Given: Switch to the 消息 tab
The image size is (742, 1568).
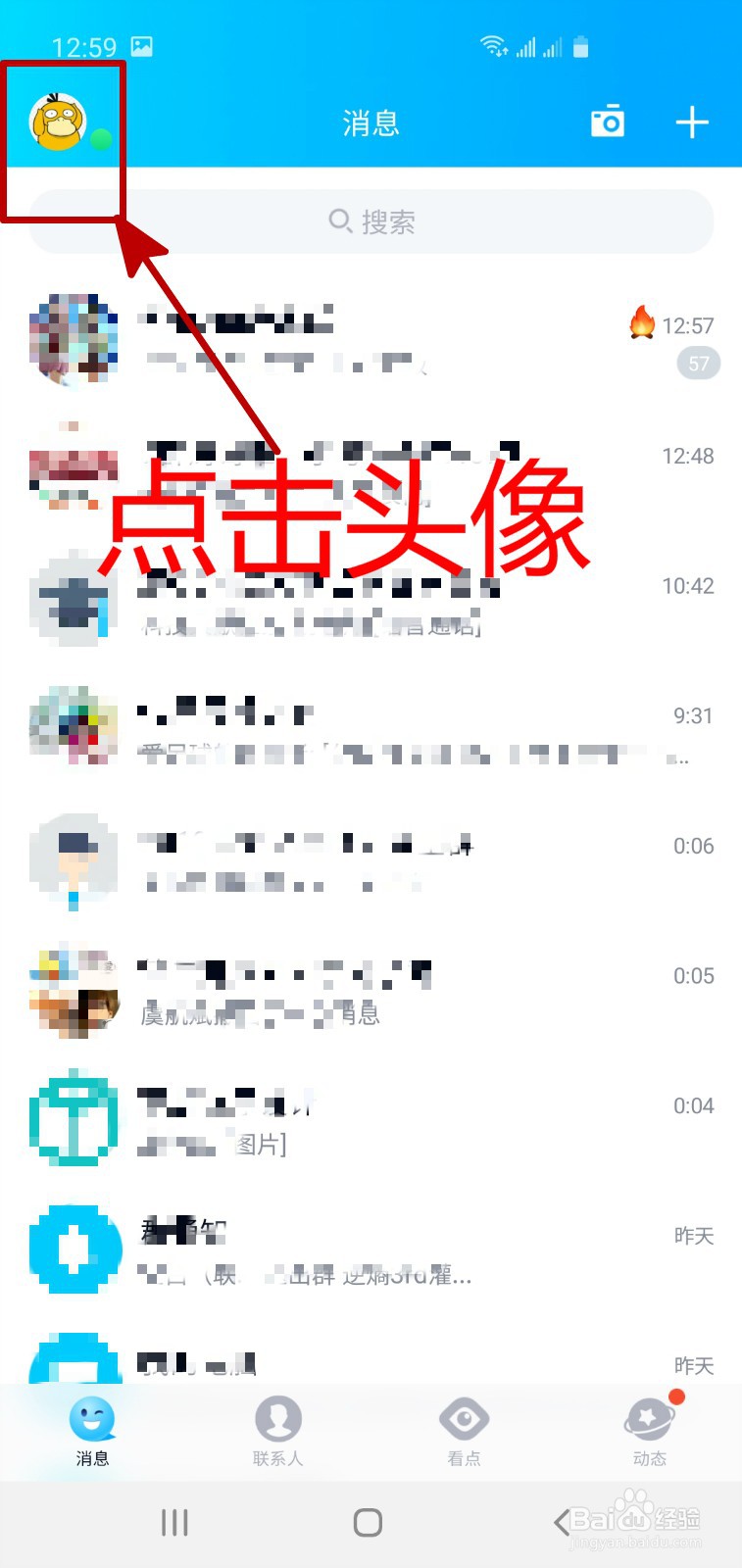Looking at the screenshot, I should [x=92, y=1430].
